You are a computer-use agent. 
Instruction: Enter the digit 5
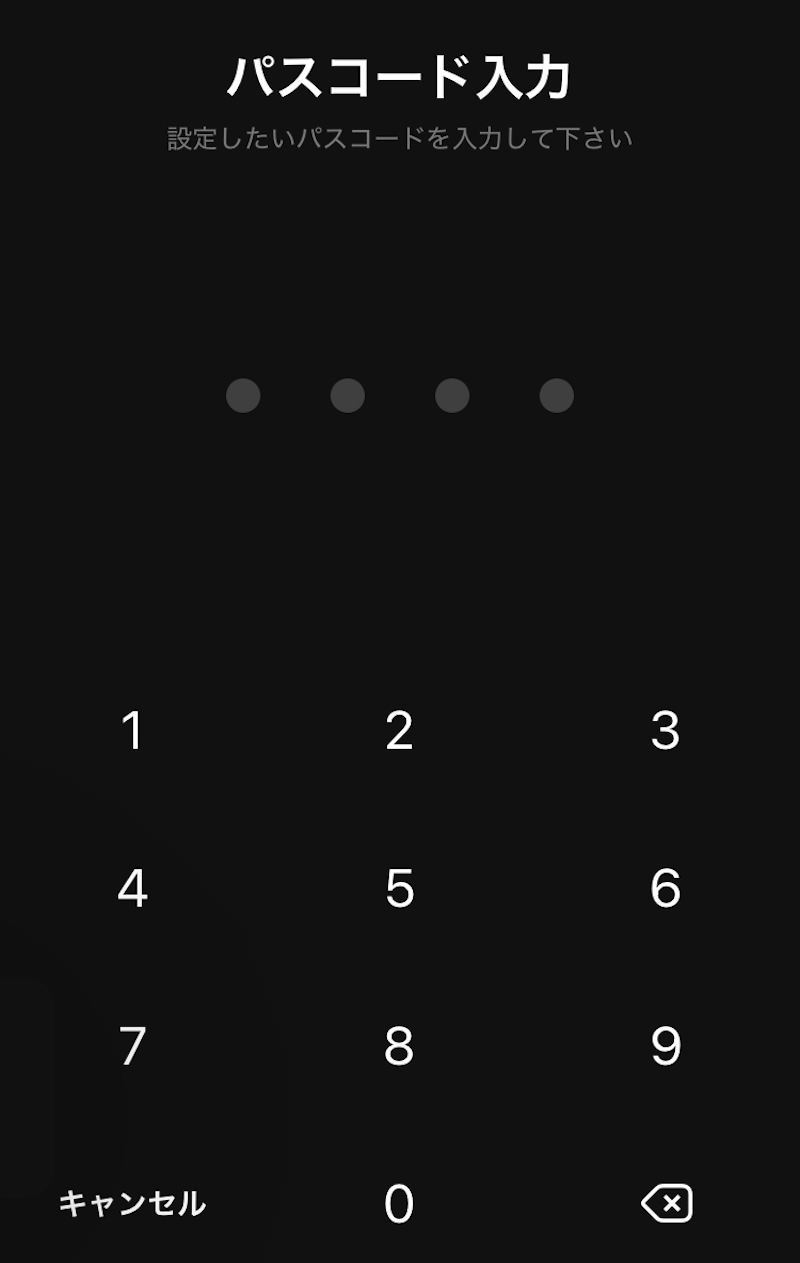tap(399, 888)
